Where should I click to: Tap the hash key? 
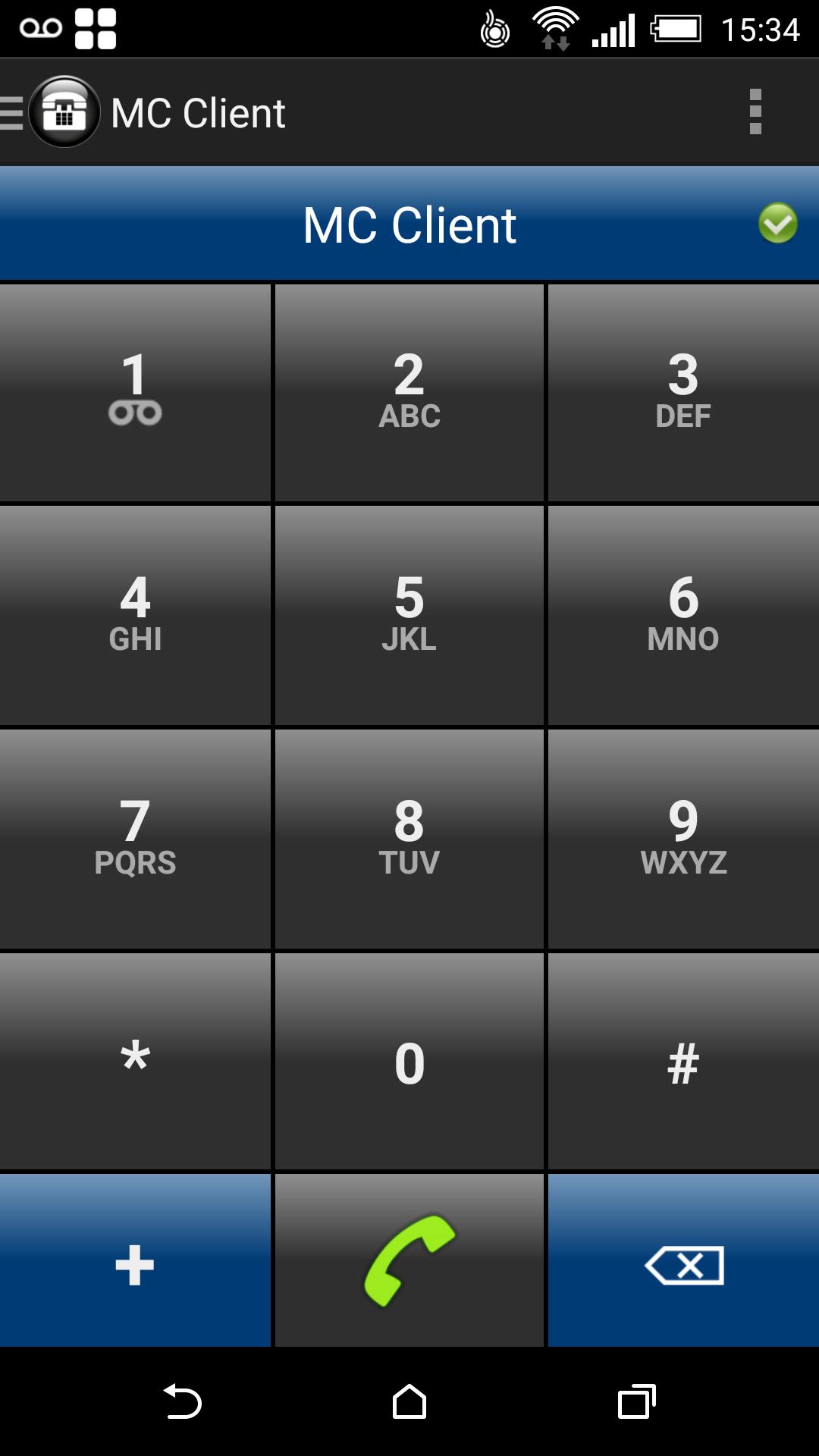pos(683,1061)
